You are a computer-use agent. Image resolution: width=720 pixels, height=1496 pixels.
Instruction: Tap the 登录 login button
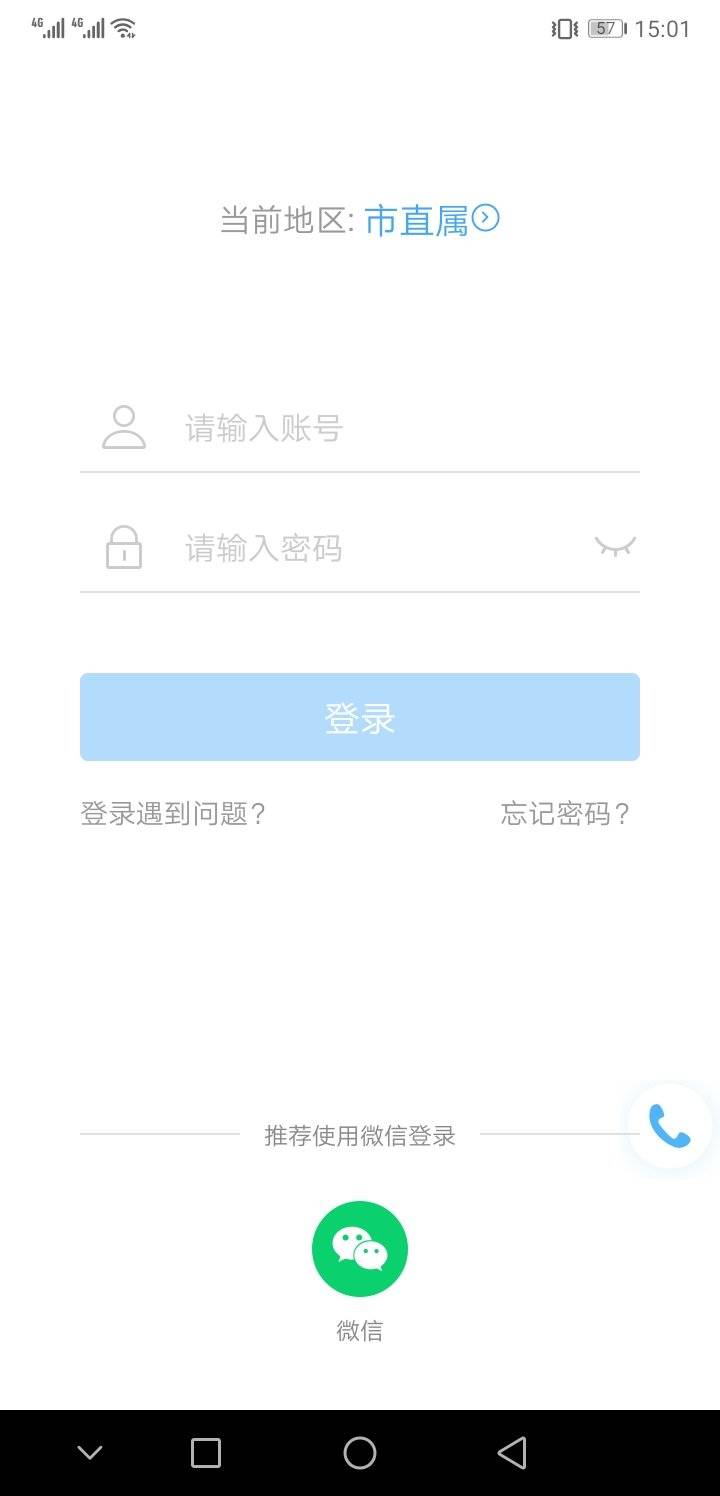point(360,717)
